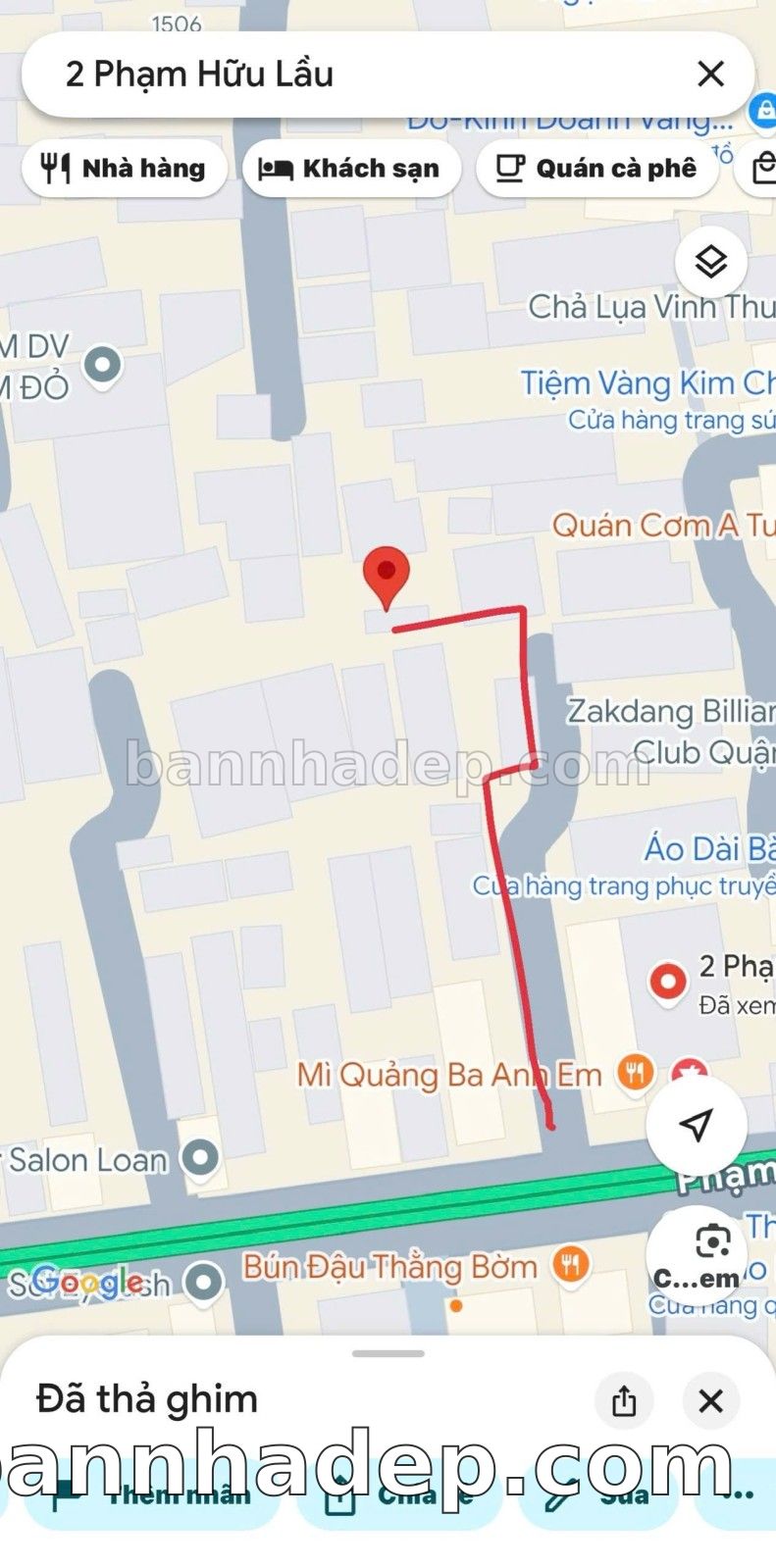Select the Quán cà phê filter chip

[x=596, y=169]
